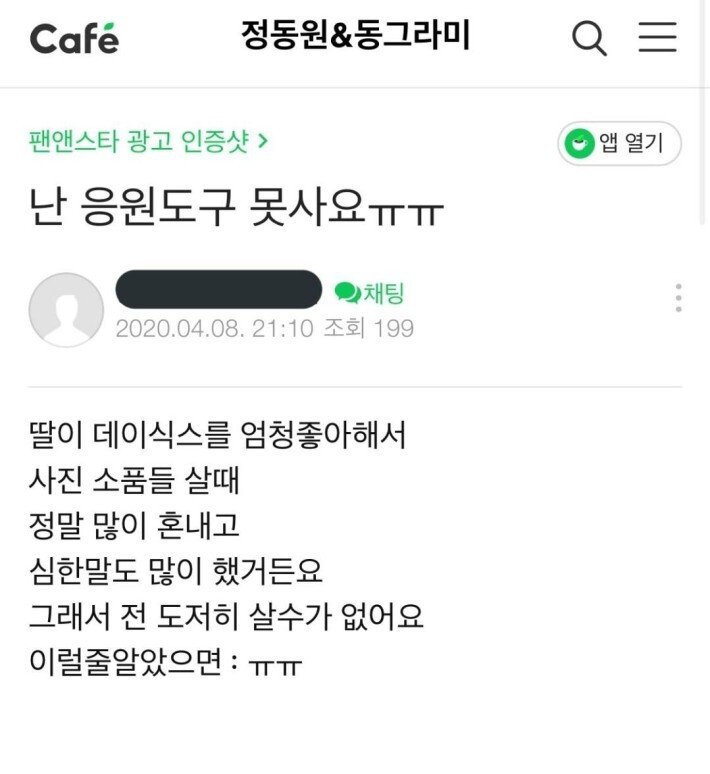Open the 팬앤스타 광고 인증샷 board link
The image size is (710, 774).
149,140
